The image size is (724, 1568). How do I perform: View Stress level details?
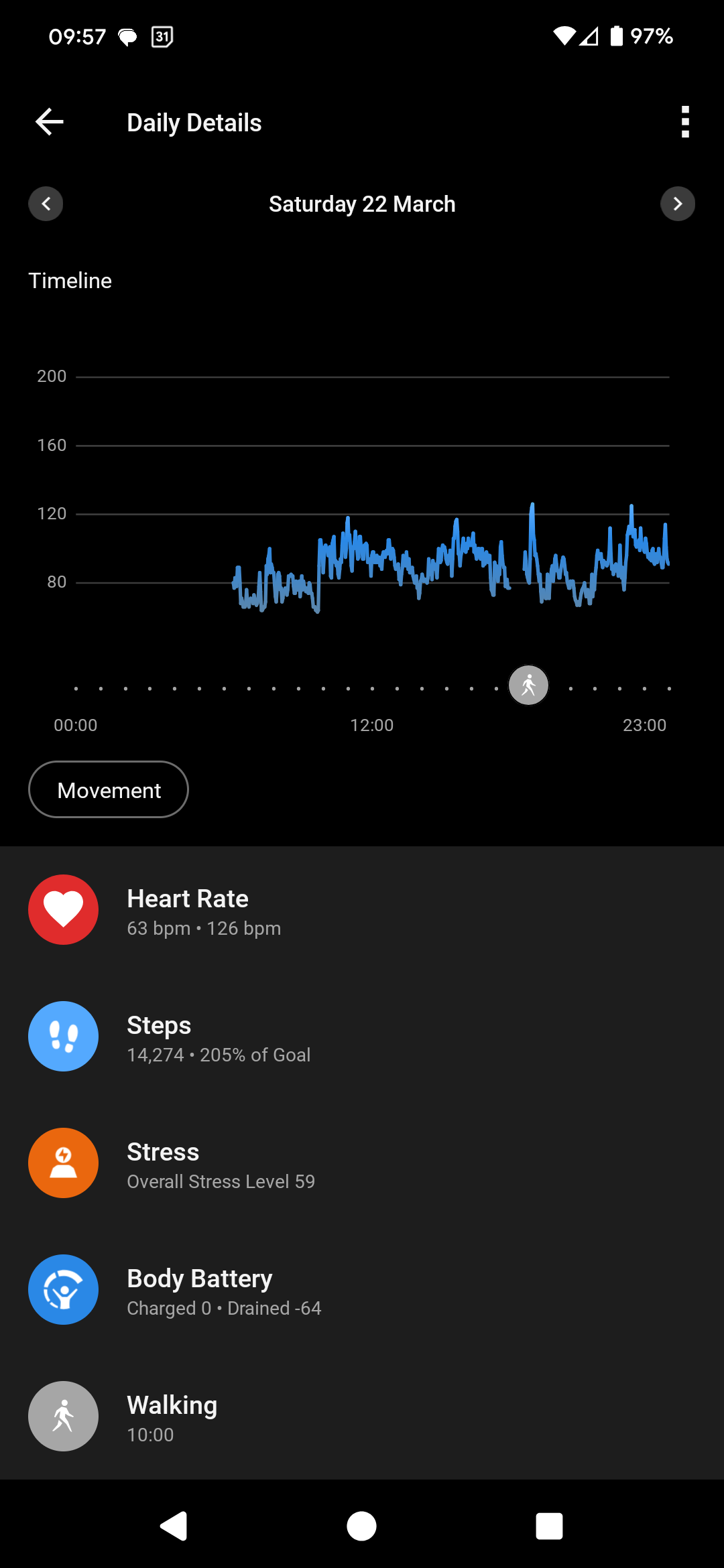(x=362, y=1163)
